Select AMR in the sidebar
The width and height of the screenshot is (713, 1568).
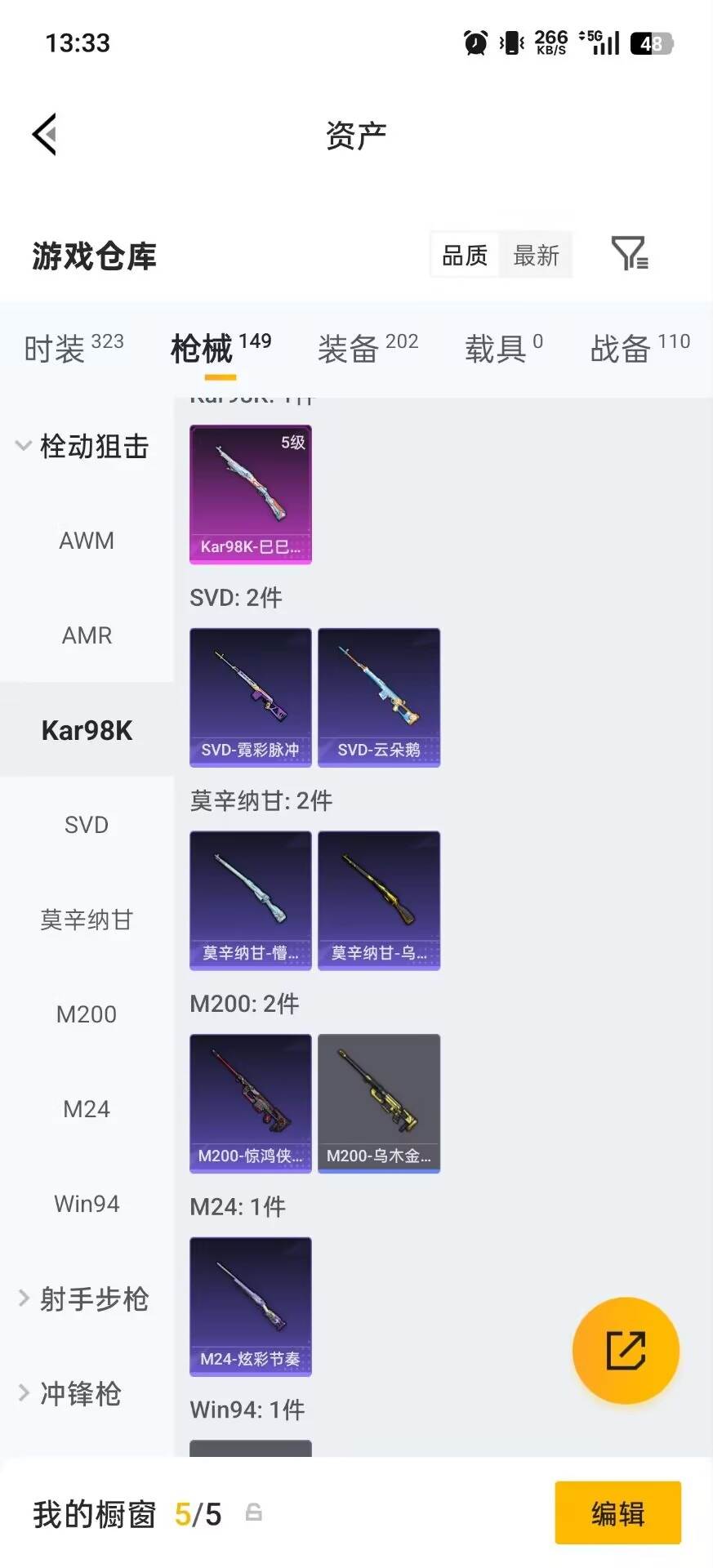[x=87, y=635]
